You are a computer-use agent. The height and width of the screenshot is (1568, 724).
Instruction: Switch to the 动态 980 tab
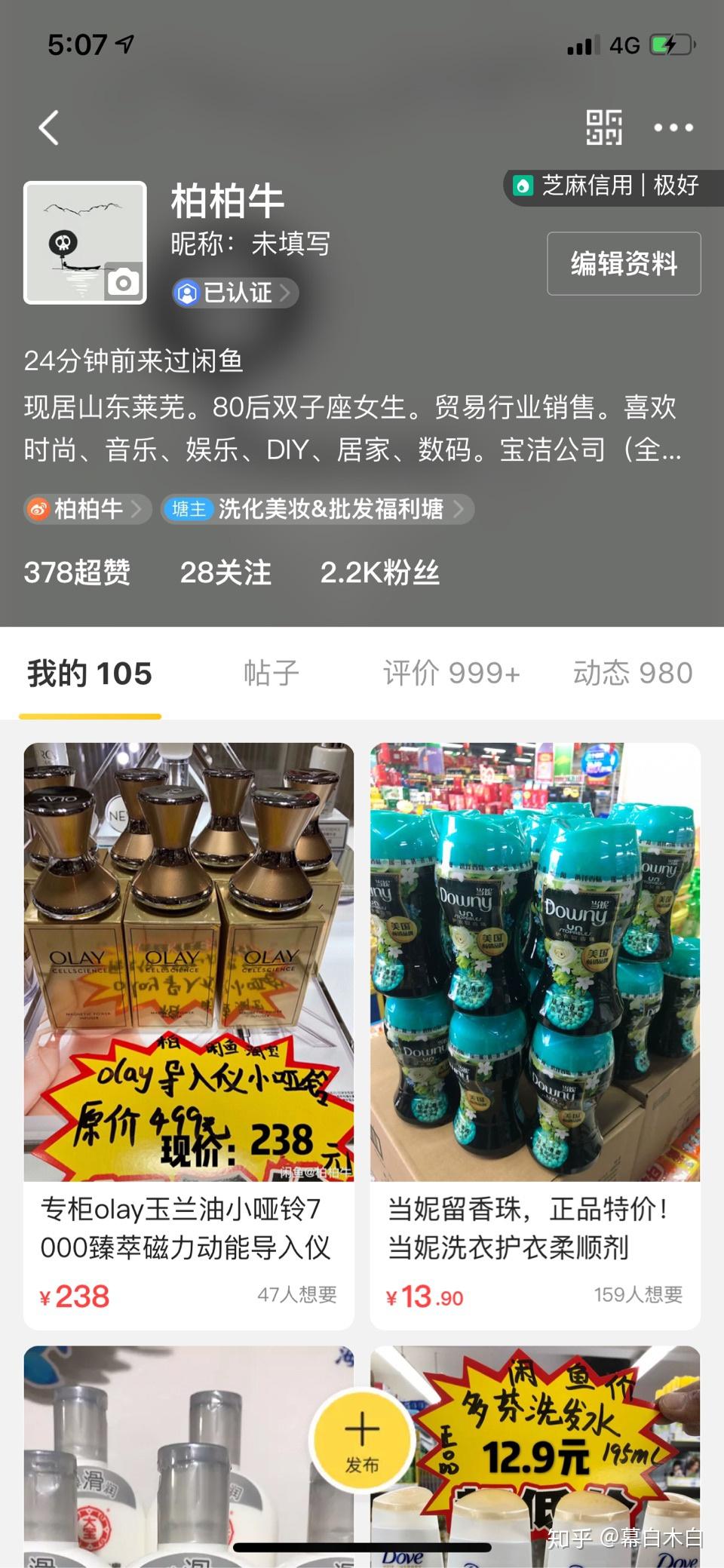point(632,673)
